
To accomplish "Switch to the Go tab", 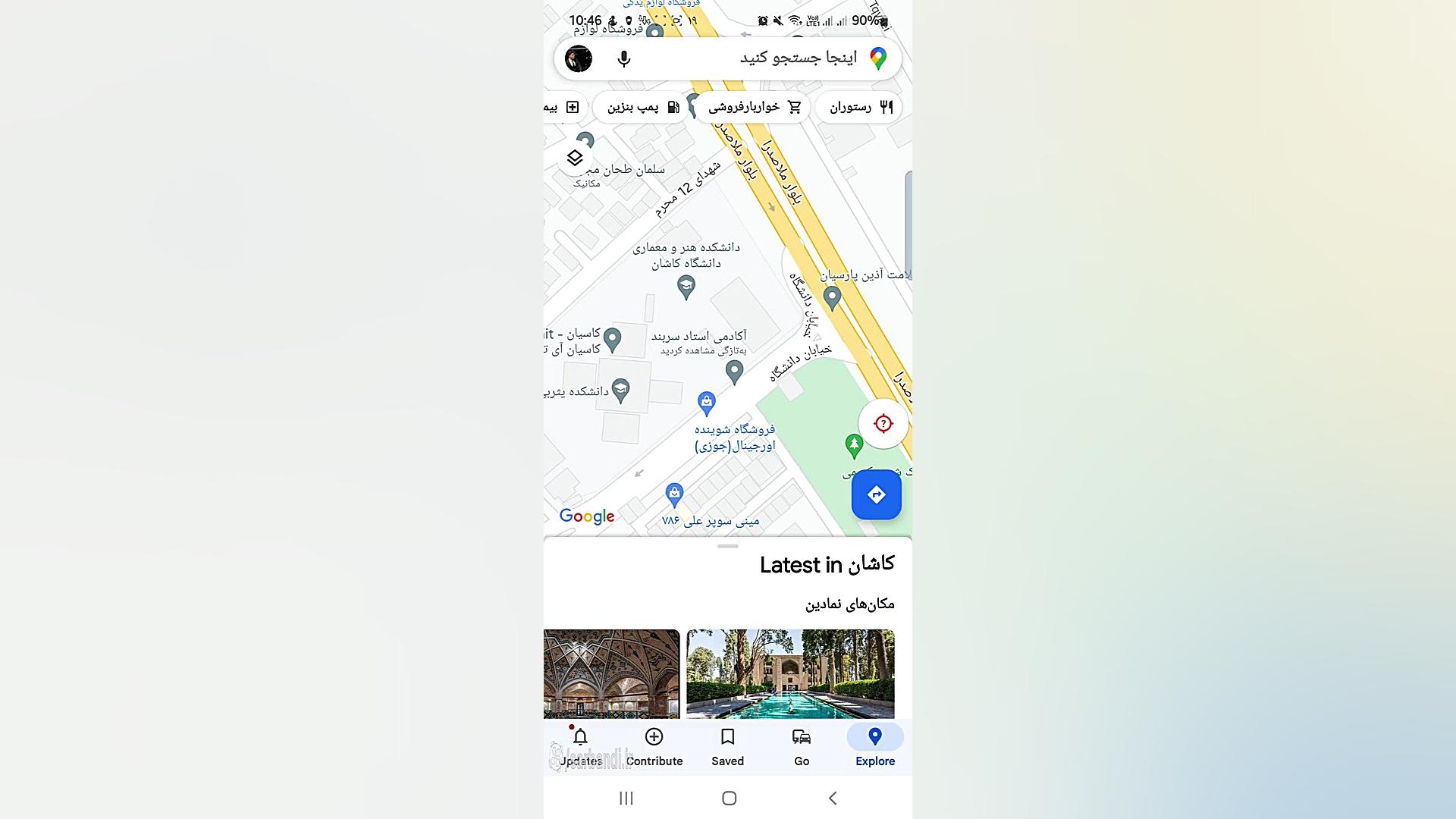I will (x=802, y=747).
